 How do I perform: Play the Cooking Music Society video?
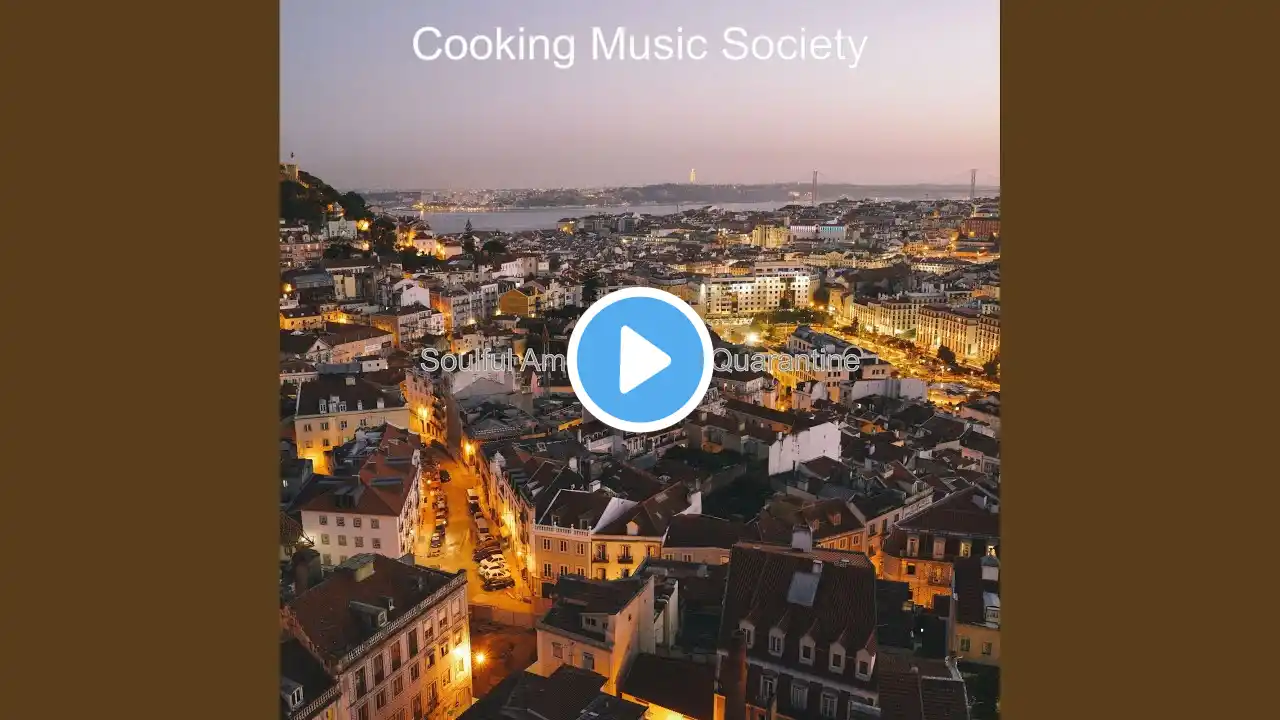(640, 360)
